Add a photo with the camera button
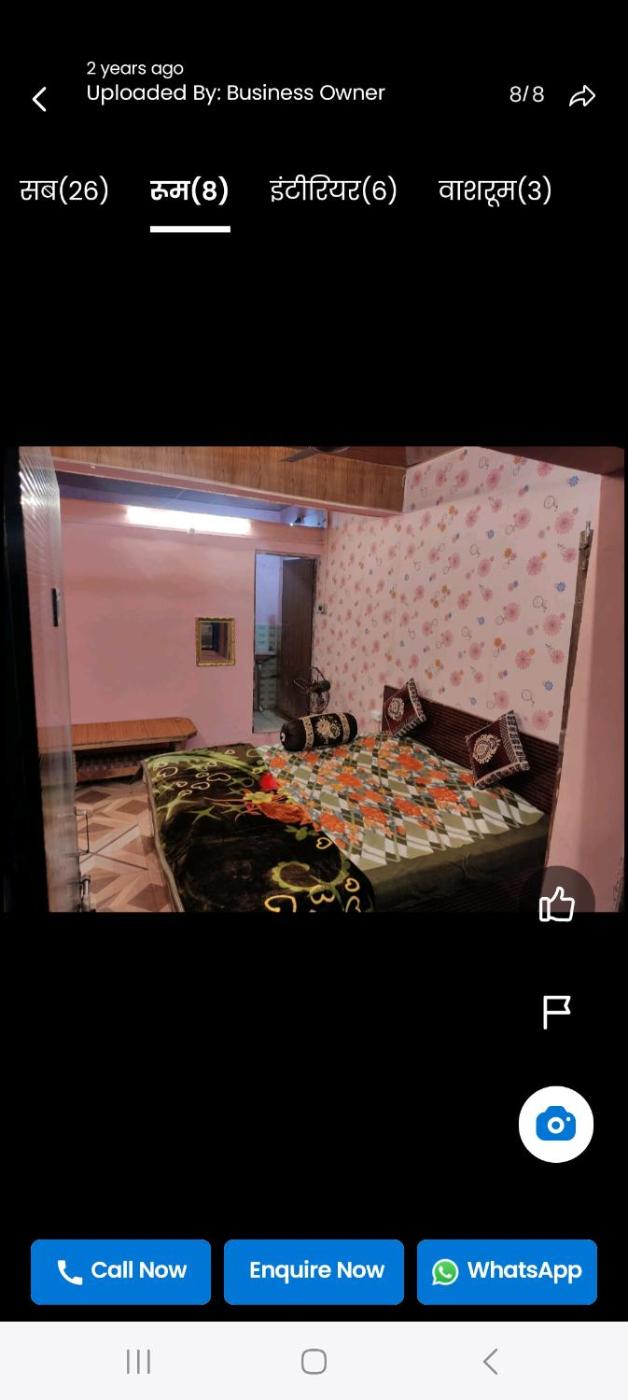Viewport: 628px width, 1400px height. [x=556, y=1124]
